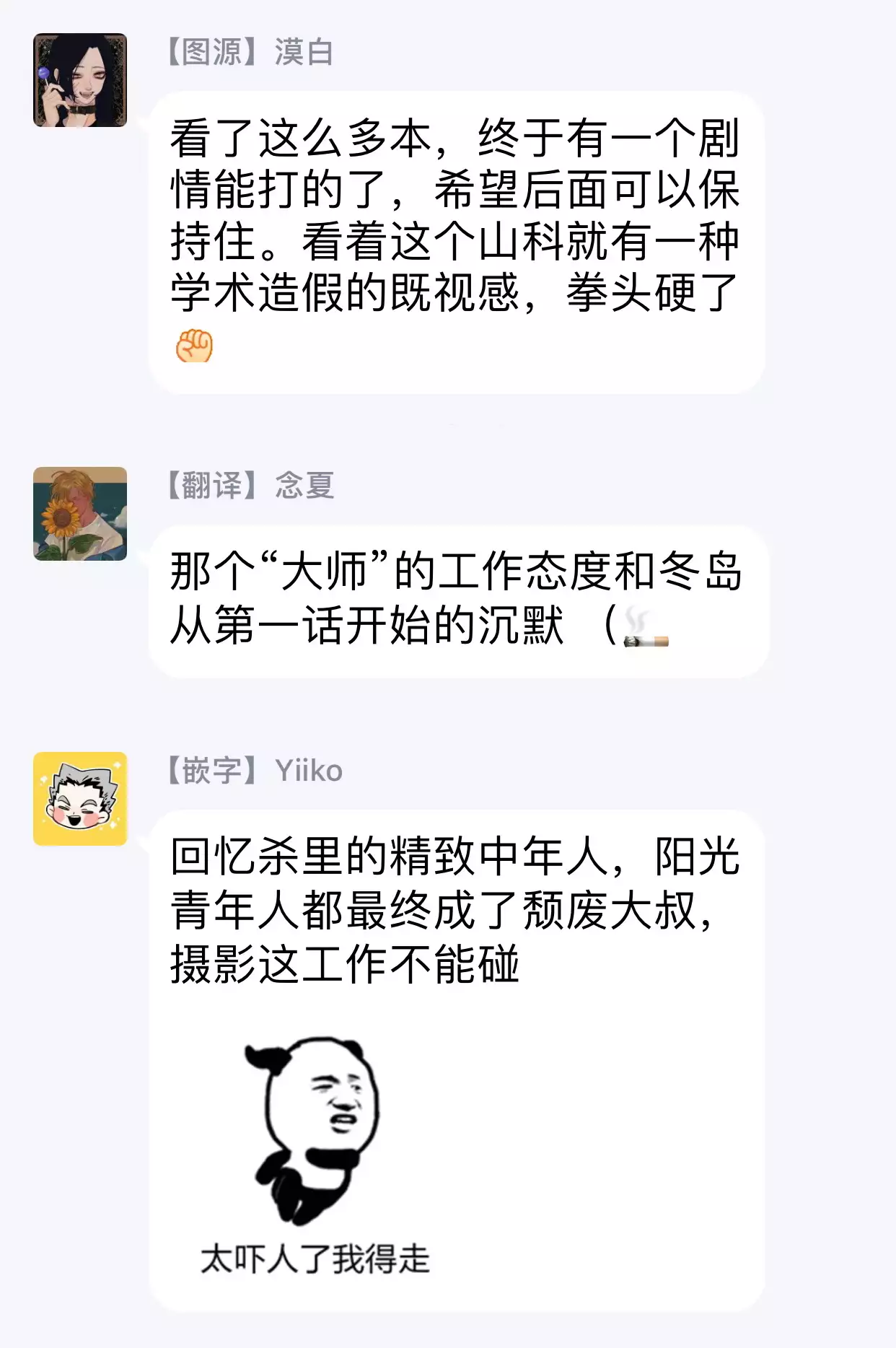Image resolution: width=896 pixels, height=1348 pixels.
Task: Open 念夏's sunflower avatar
Action: click(80, 514)
